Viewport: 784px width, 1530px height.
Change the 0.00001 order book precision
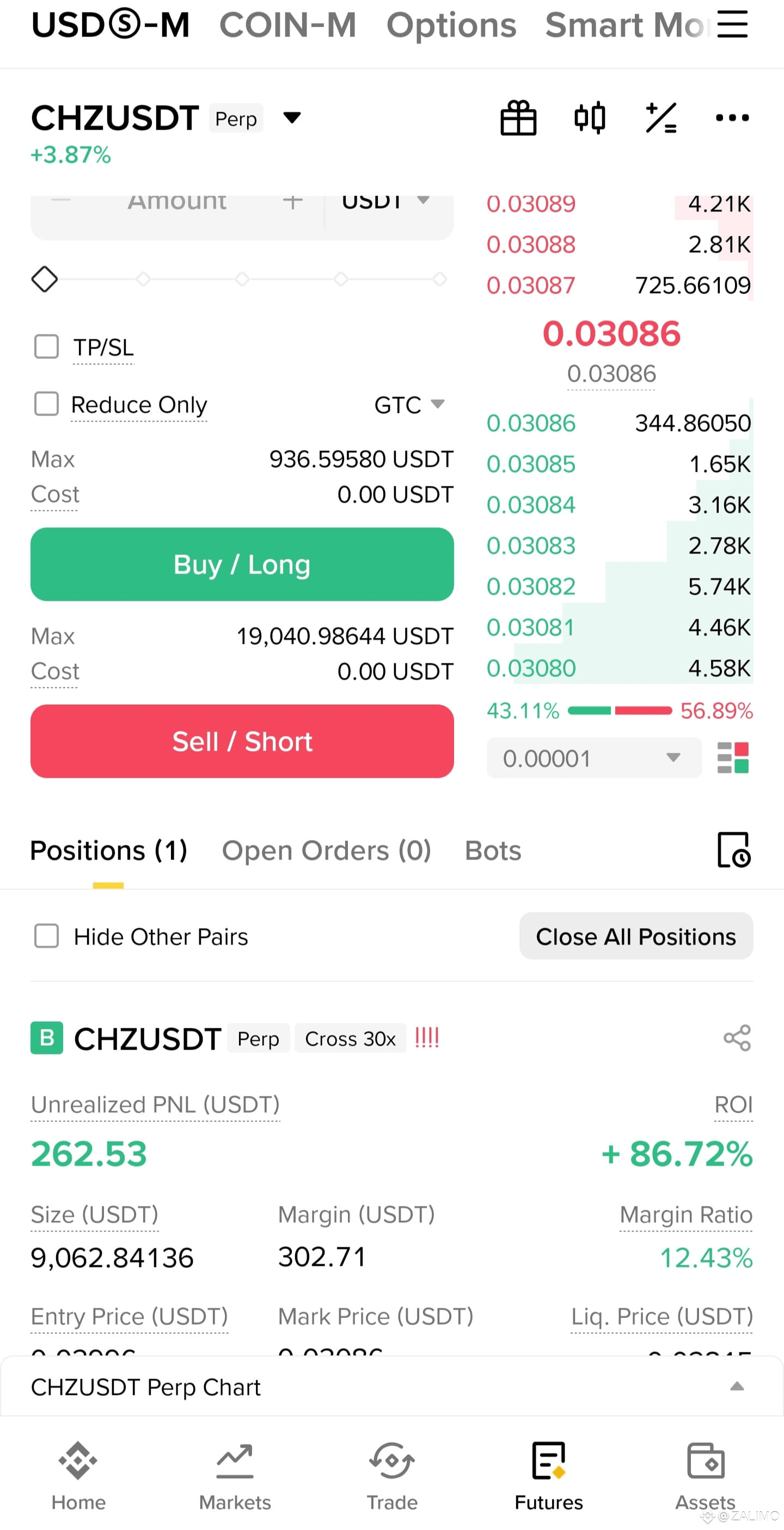point(593,758)
